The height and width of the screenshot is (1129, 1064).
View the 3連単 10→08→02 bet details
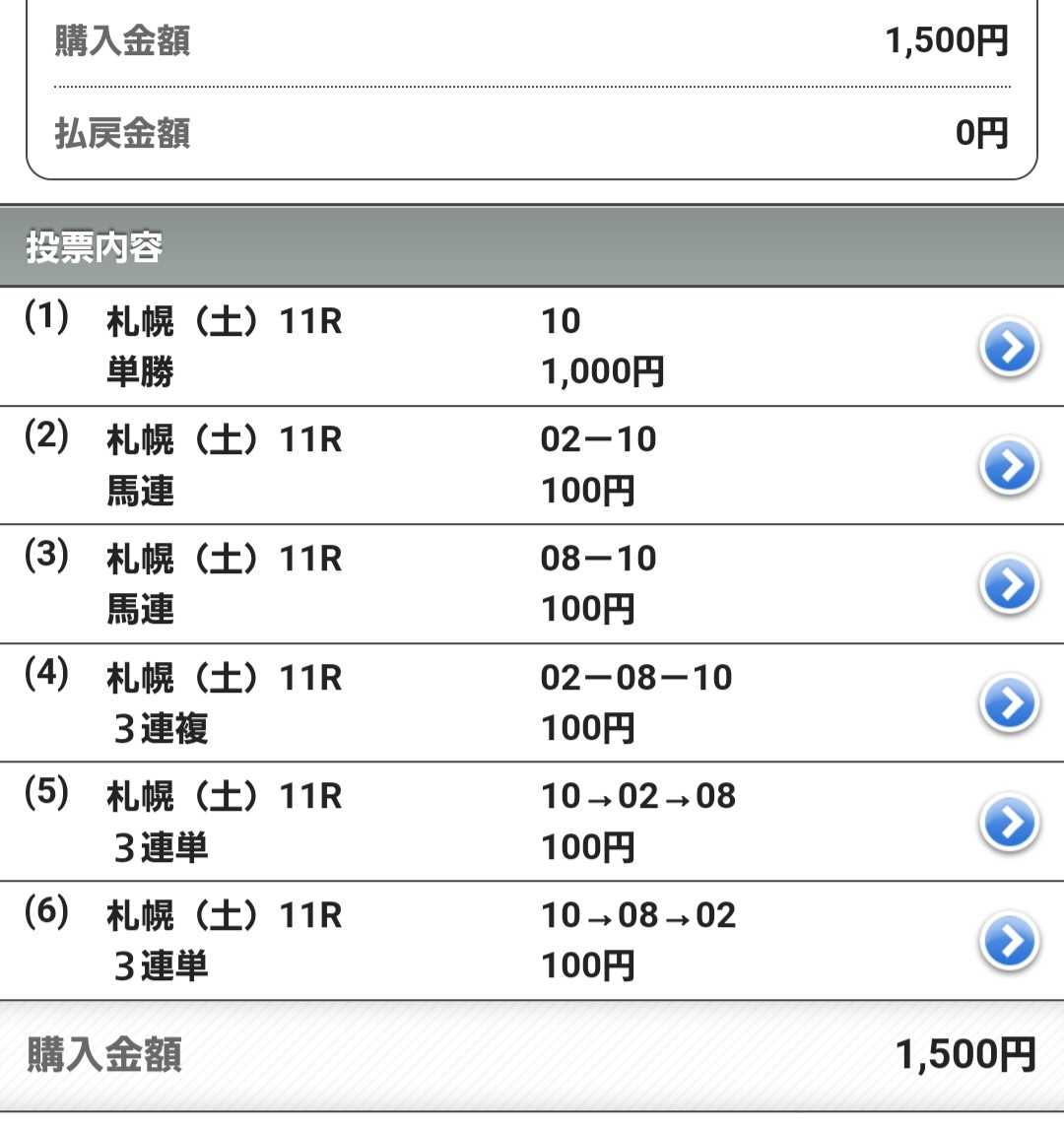tap(1009, 941)
